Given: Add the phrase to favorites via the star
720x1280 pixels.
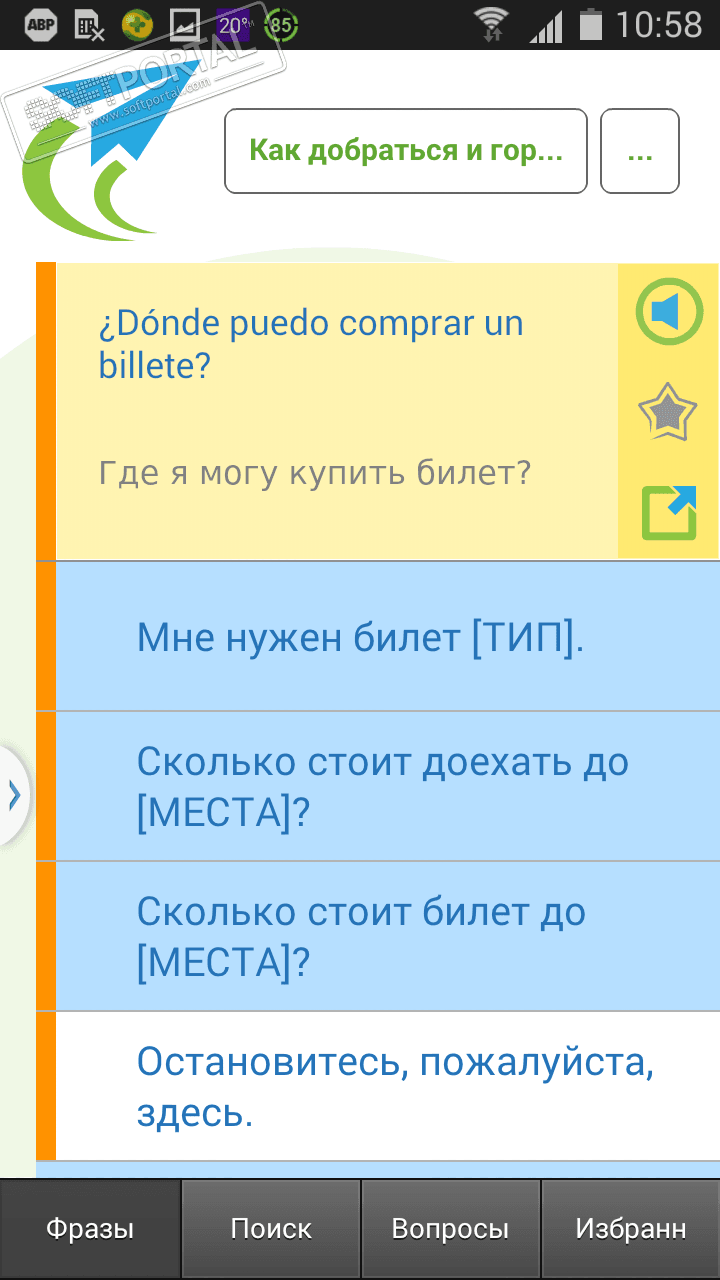Looking at the screenshot, I should 667,414.
